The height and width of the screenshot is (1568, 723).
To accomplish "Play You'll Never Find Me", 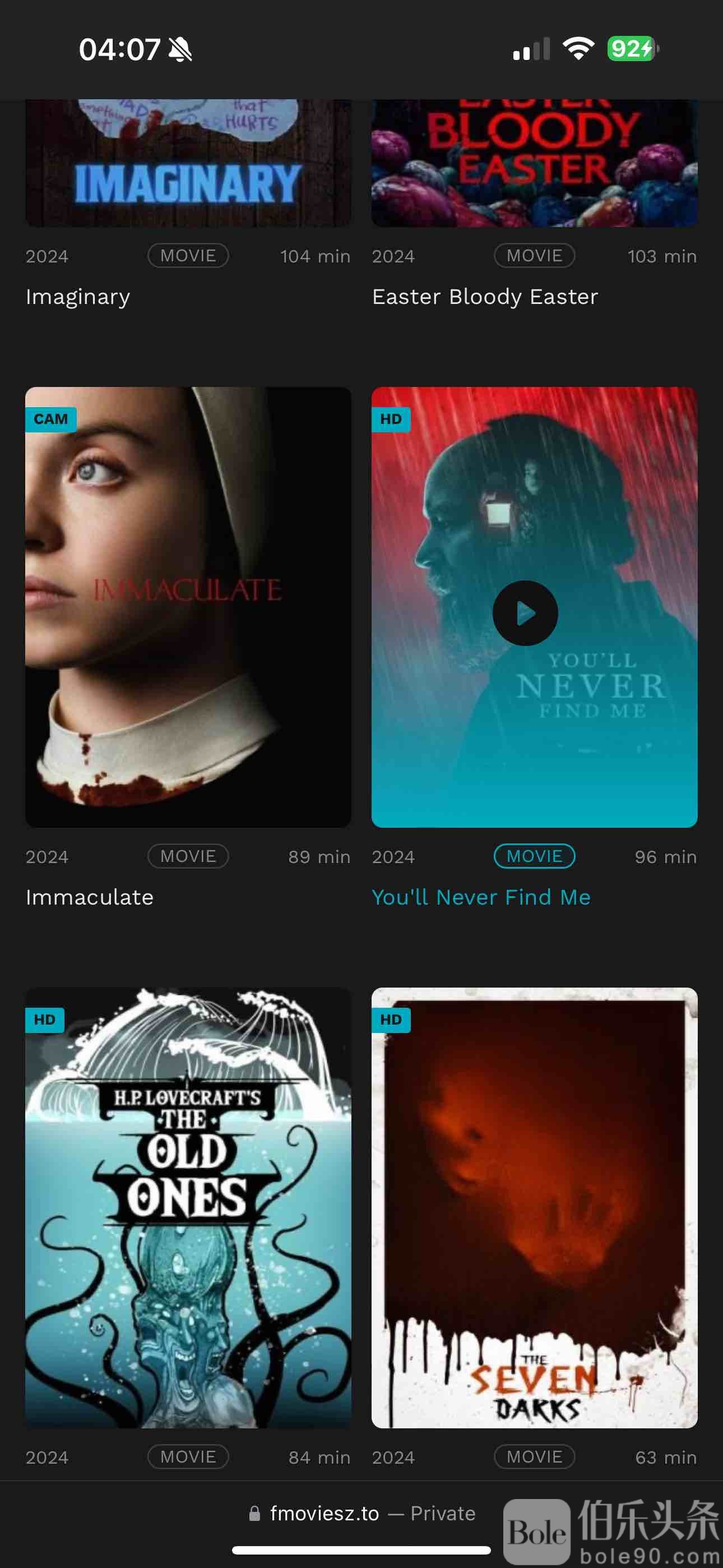I will tap(525, 613).
